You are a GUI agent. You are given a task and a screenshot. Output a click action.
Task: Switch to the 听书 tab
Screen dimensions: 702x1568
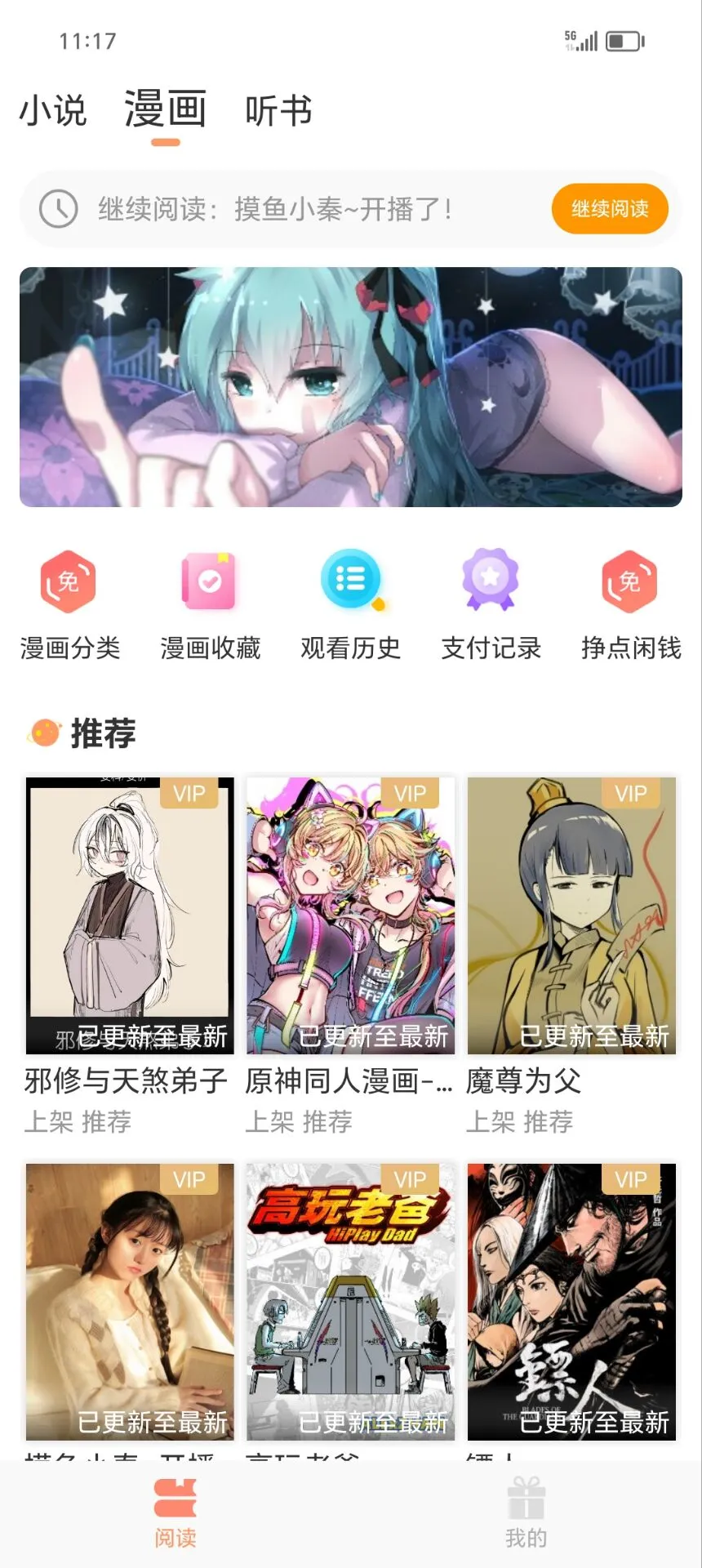point(278,110)
